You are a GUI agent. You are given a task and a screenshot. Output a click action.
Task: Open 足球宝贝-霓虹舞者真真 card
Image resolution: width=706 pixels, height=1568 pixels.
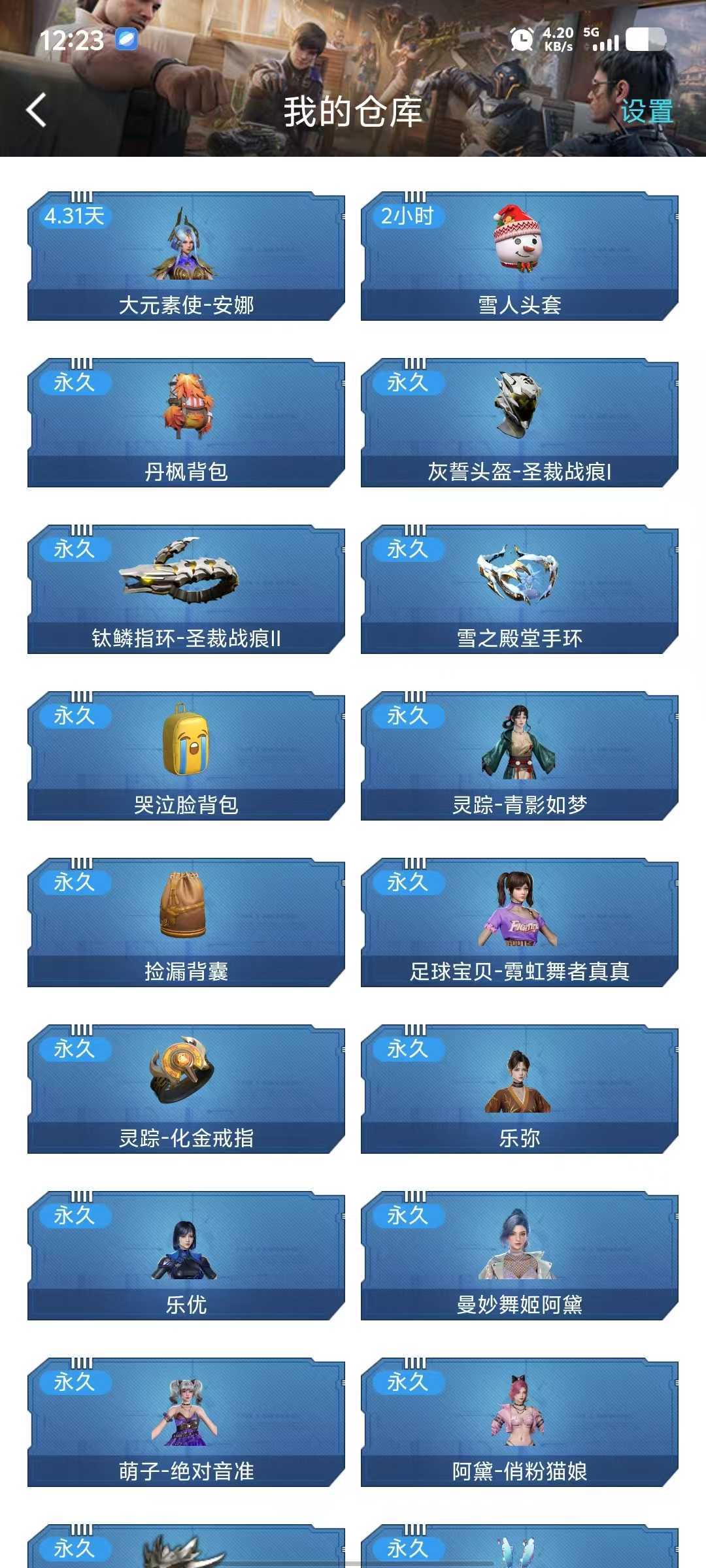pos(519,923)
